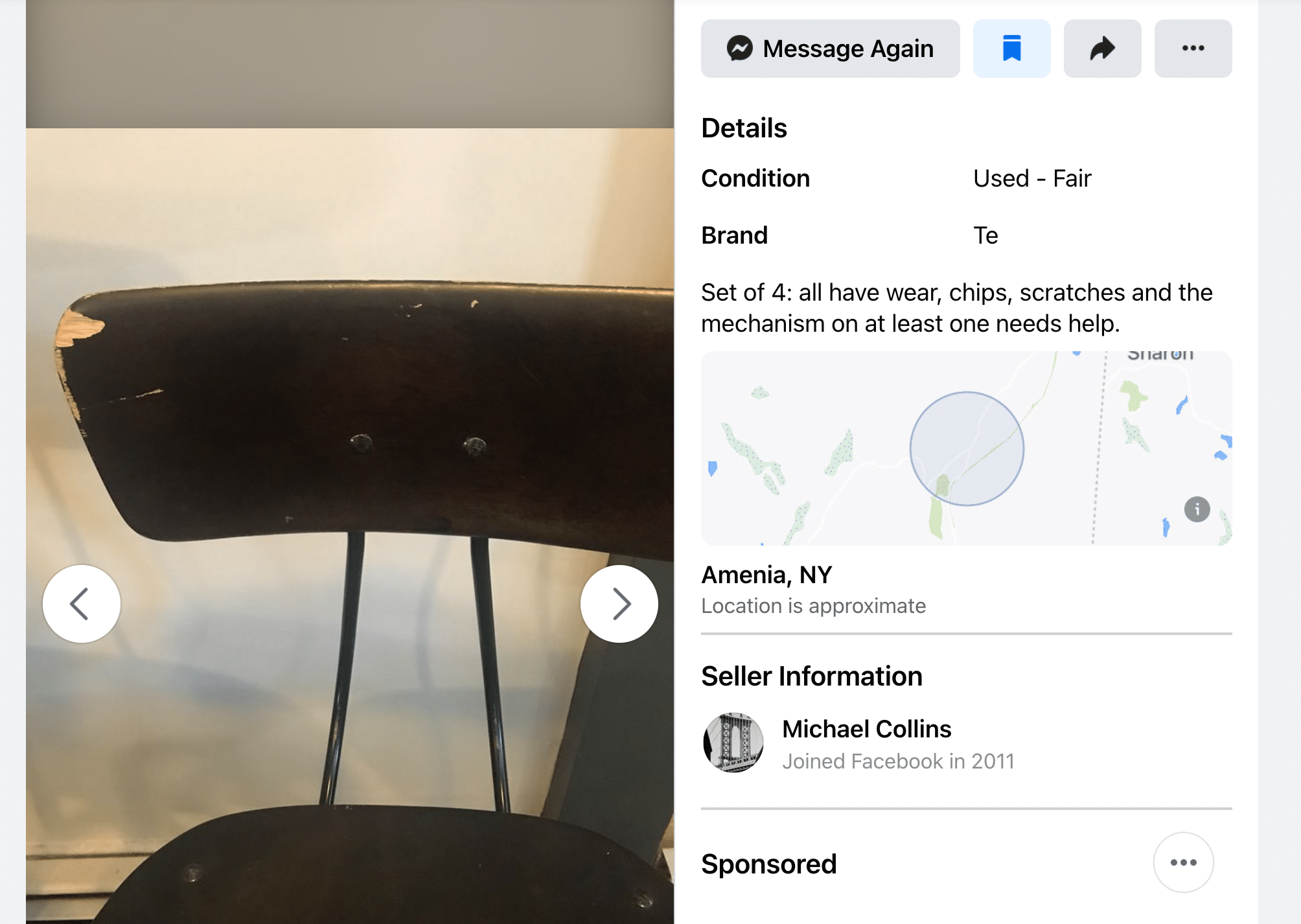
Task: Open the Amenia, NY location map
Action: point(966,448)
